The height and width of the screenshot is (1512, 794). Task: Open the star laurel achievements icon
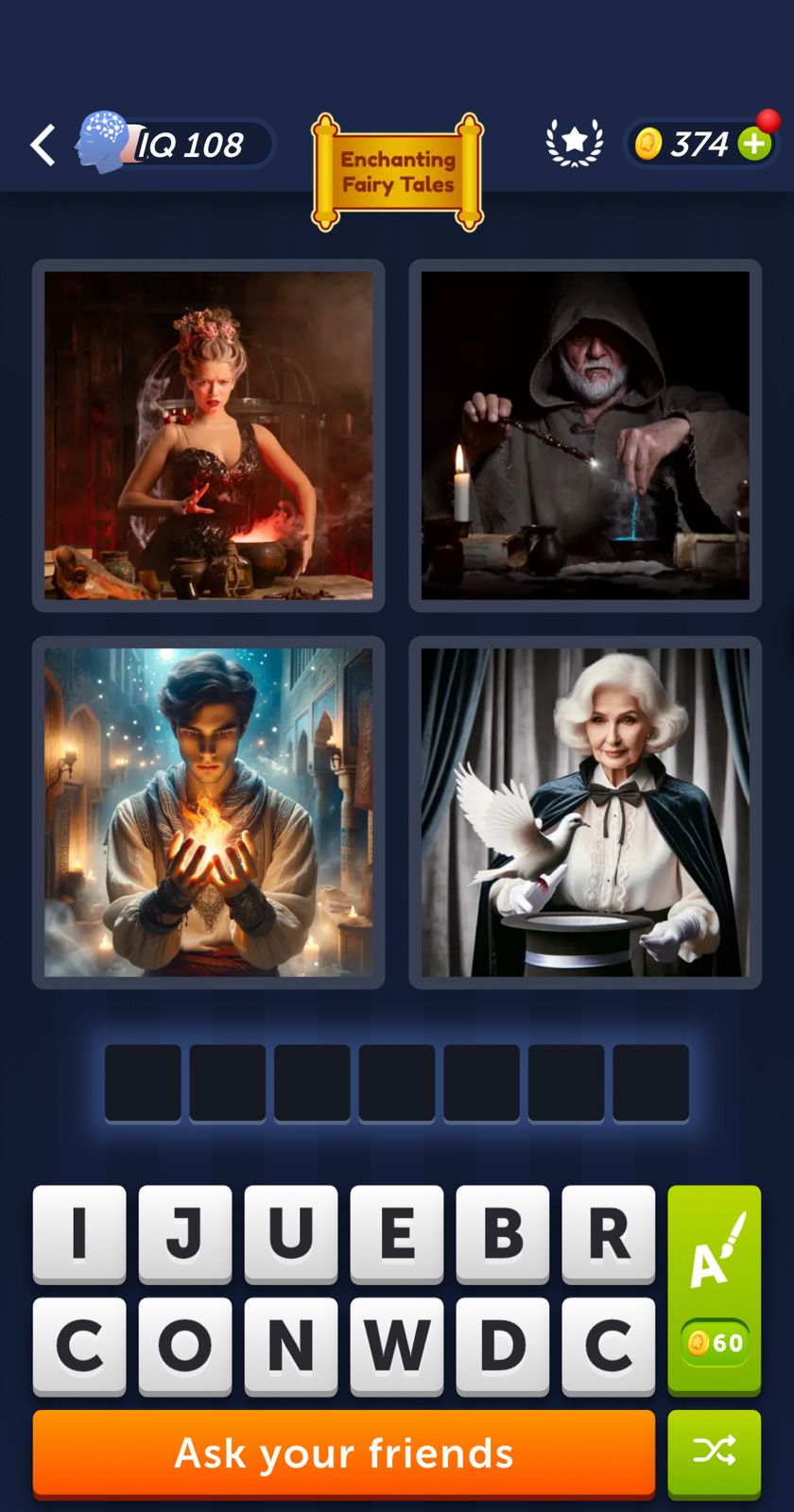[x=575, y=144]
